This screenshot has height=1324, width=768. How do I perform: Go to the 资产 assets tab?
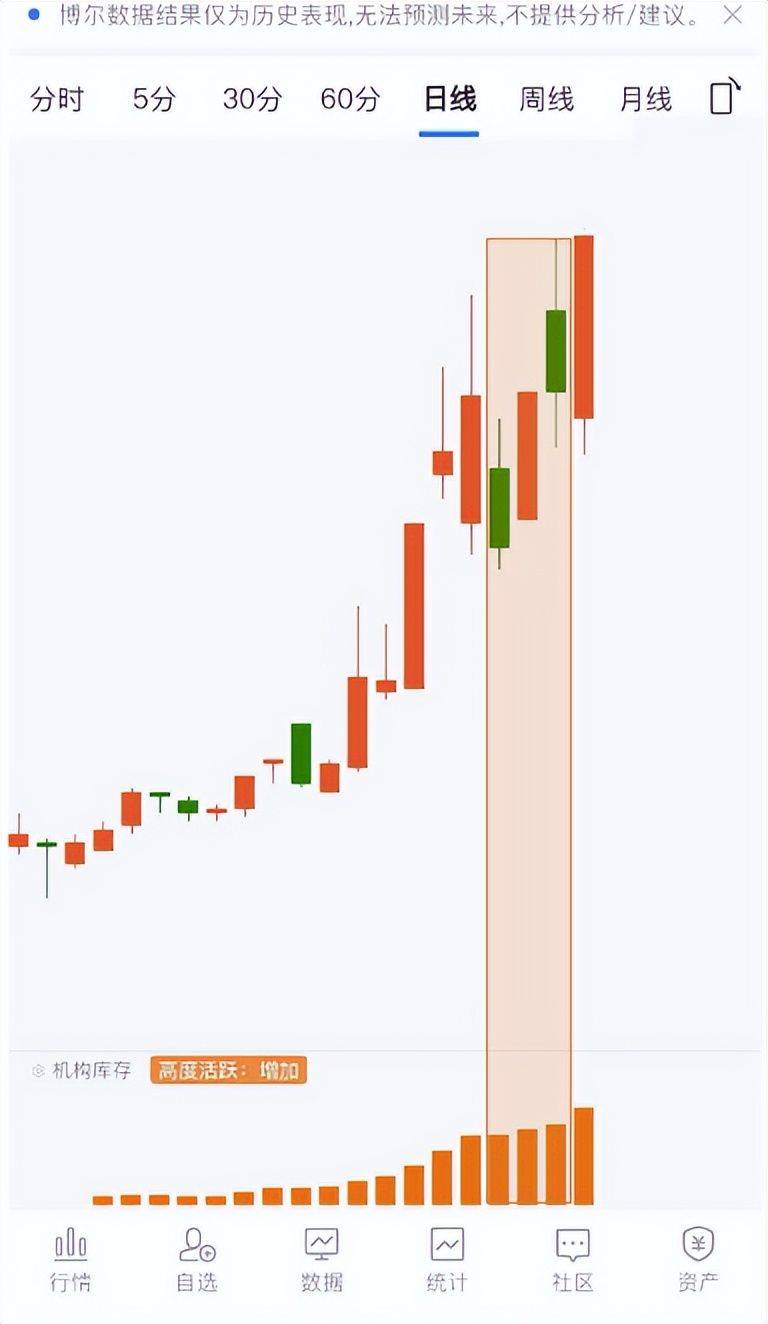click(x=698, y=1260)
